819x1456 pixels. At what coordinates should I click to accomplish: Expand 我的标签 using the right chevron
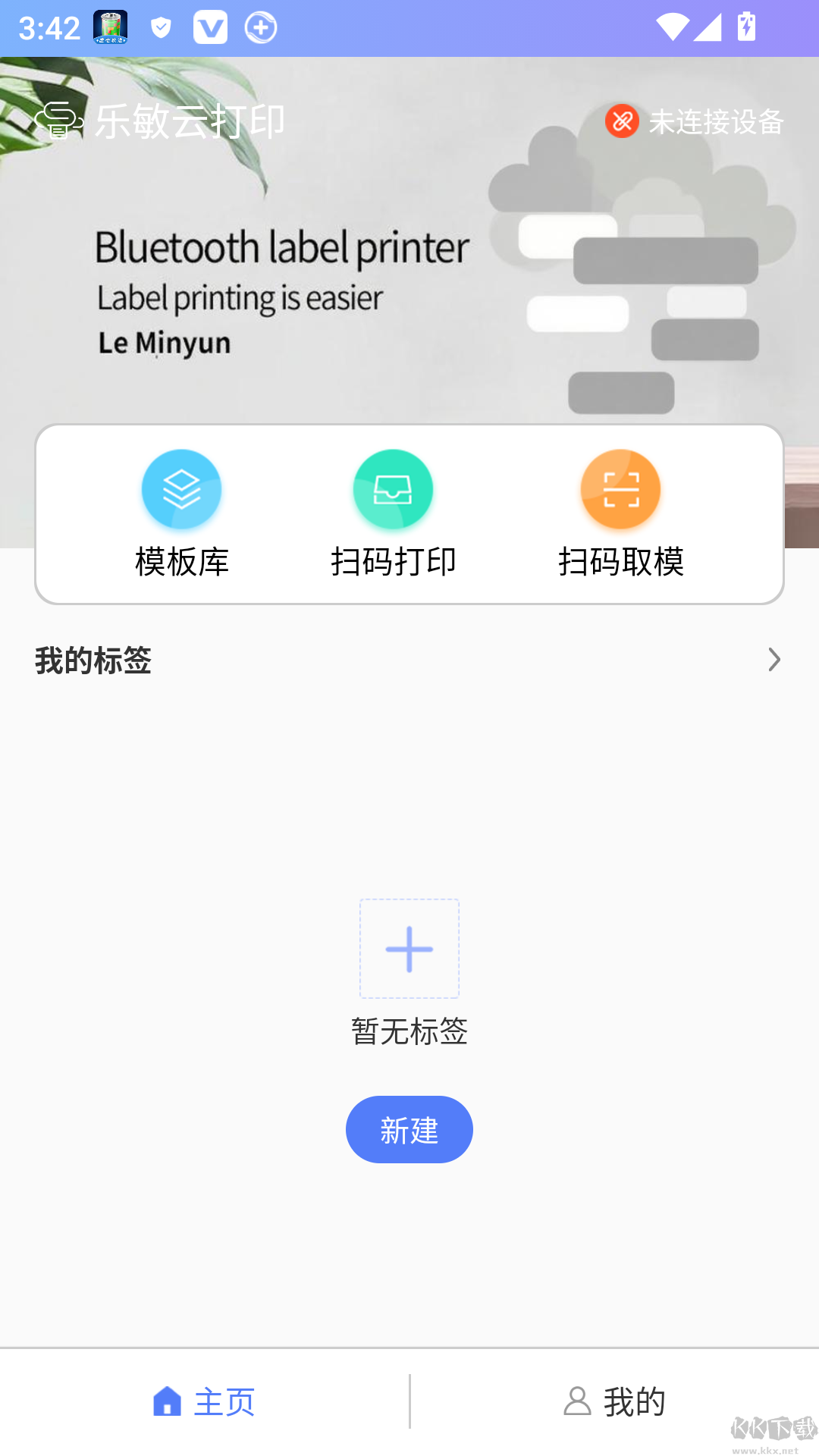click(774, 660)
